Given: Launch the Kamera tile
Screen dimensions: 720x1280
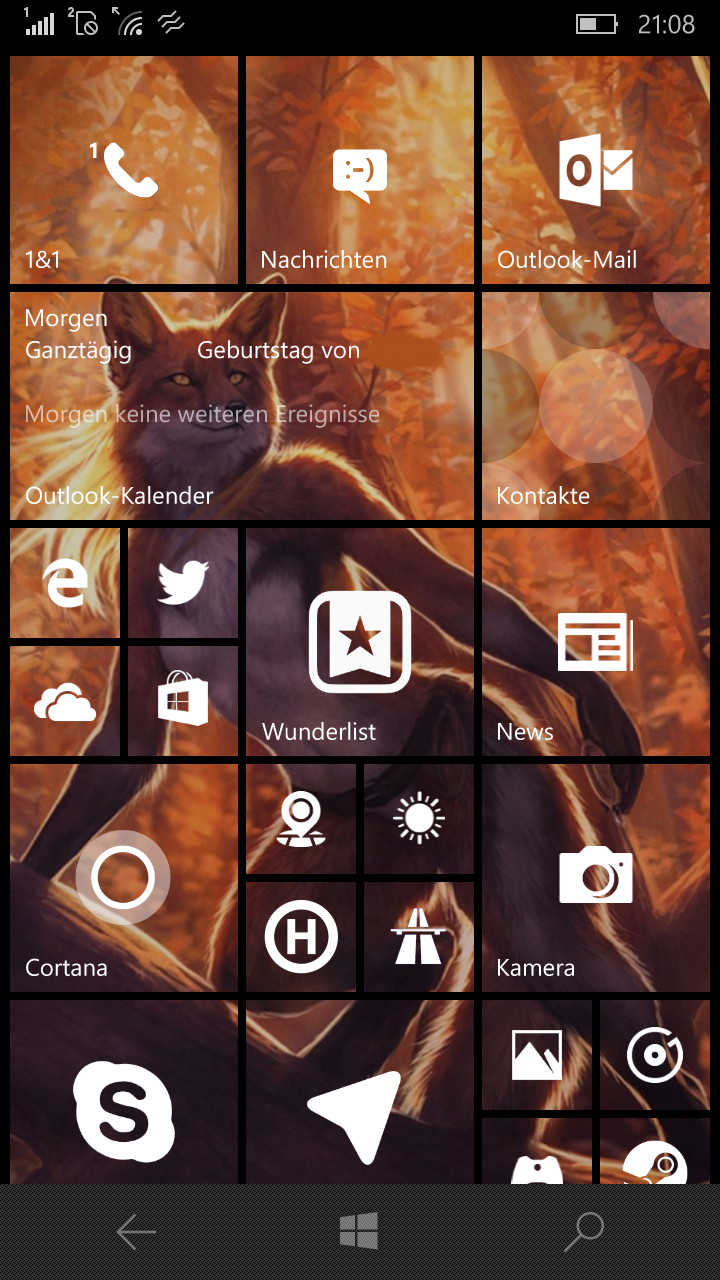Looking at the screenshot, I should 596,878.
